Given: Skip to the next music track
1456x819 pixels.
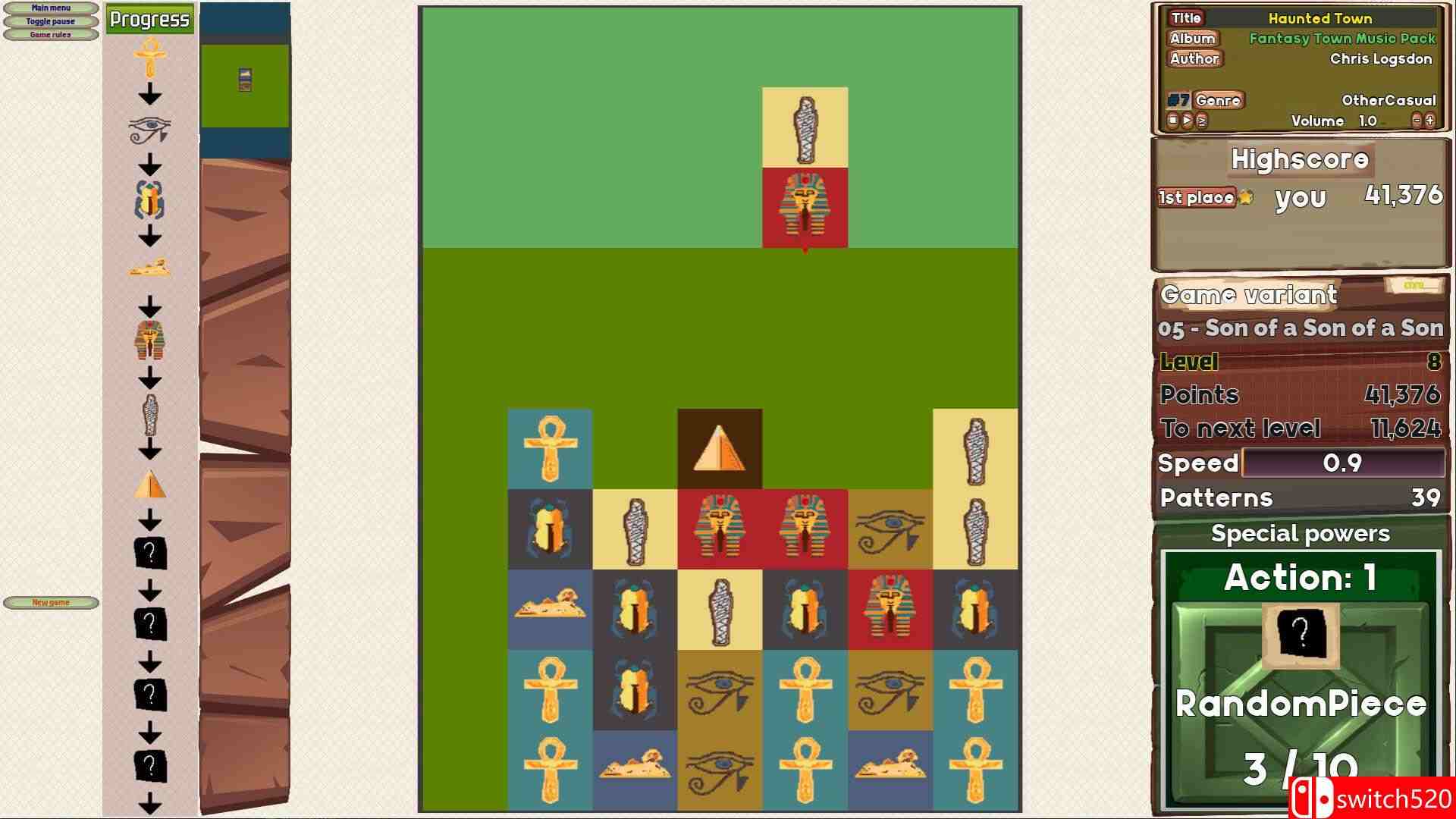Looking at the screenshot, I should point(1202,121).
